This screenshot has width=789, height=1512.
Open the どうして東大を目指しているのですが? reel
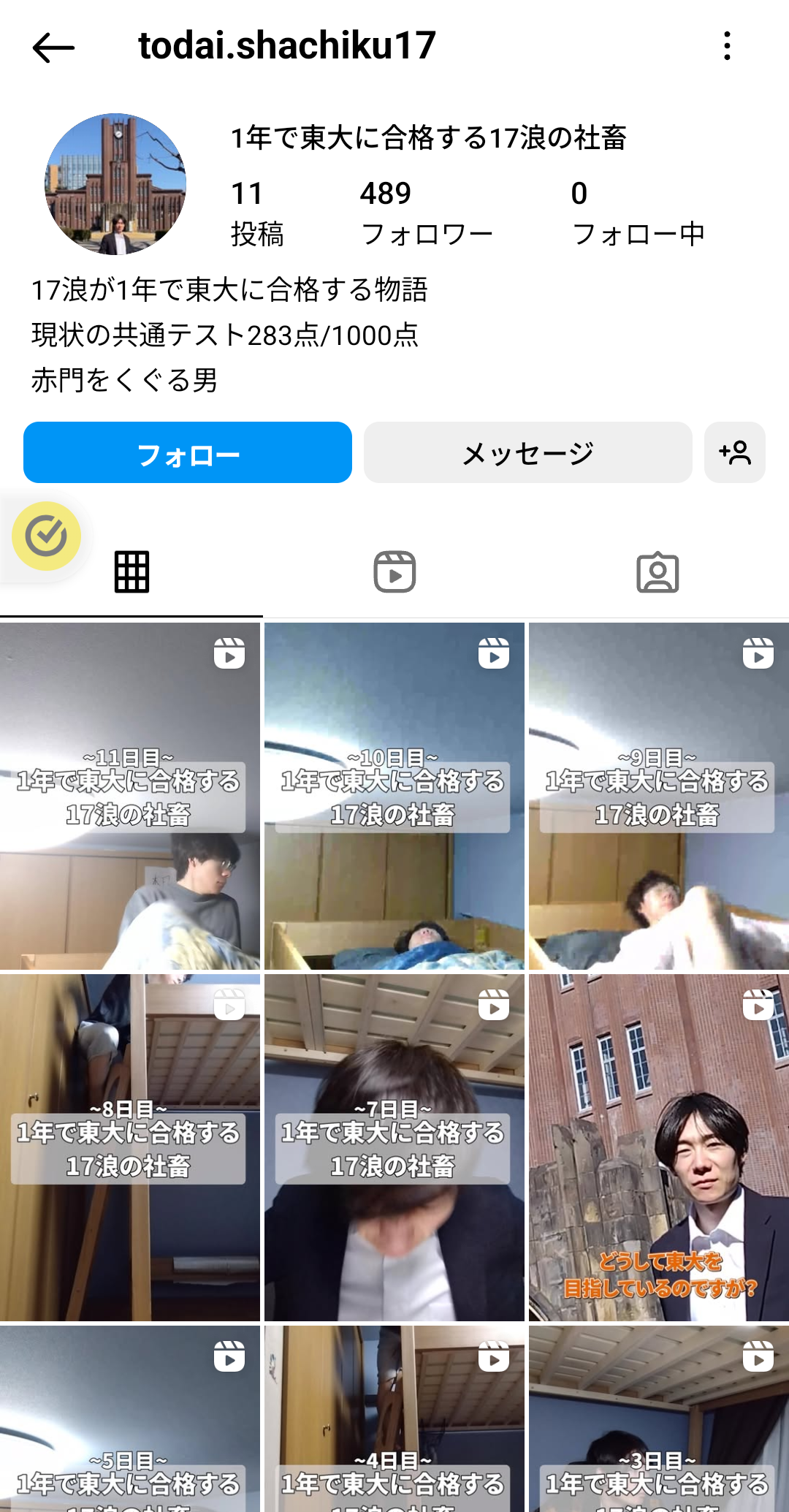[x=658, y=1147]
